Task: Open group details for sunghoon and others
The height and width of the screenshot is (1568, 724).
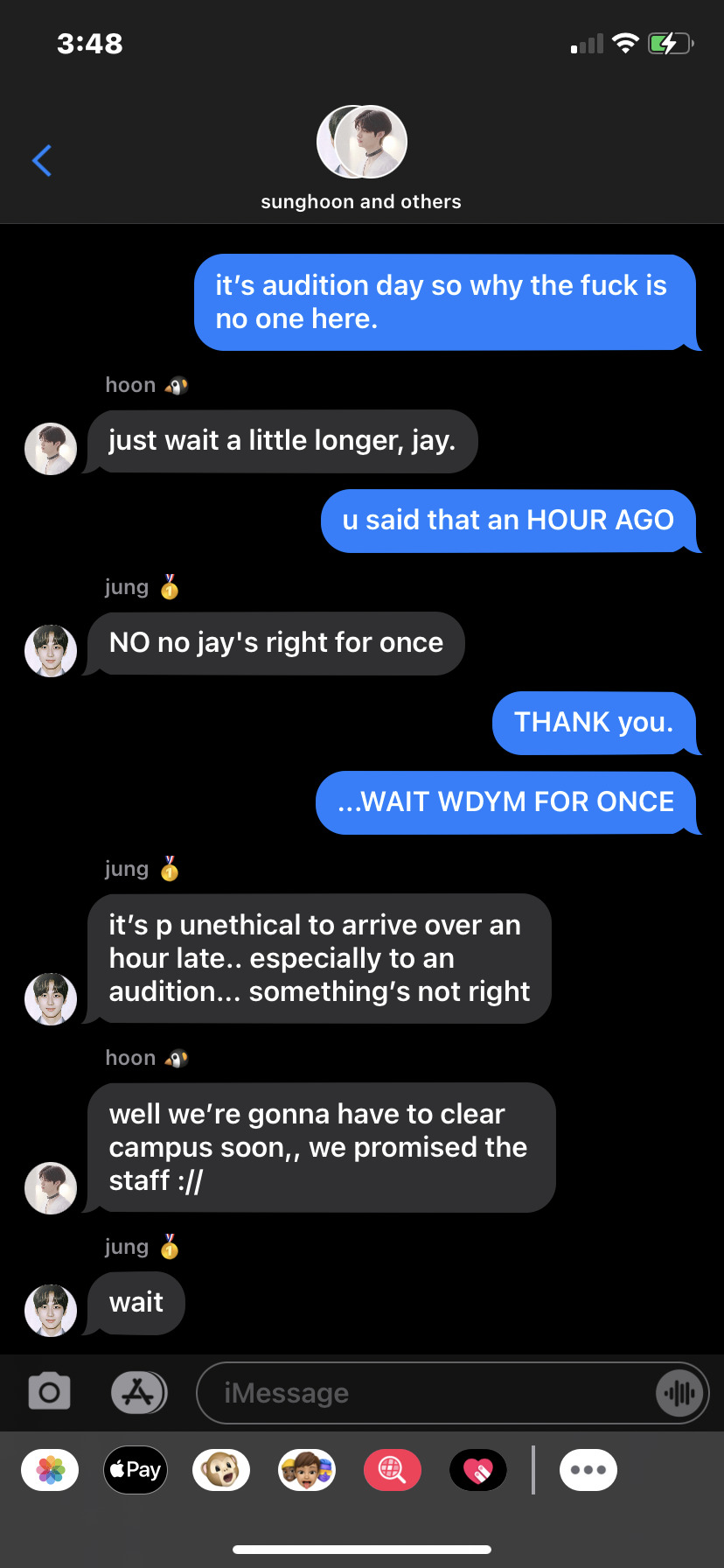Action: coord(361,157)
